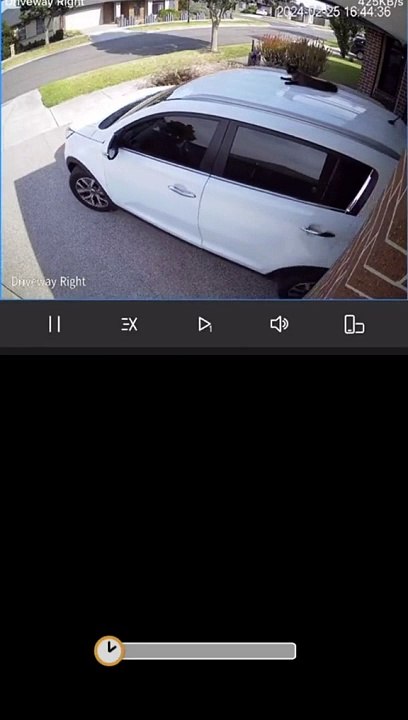Pause the driveway camera playback

tap(54, 325)
